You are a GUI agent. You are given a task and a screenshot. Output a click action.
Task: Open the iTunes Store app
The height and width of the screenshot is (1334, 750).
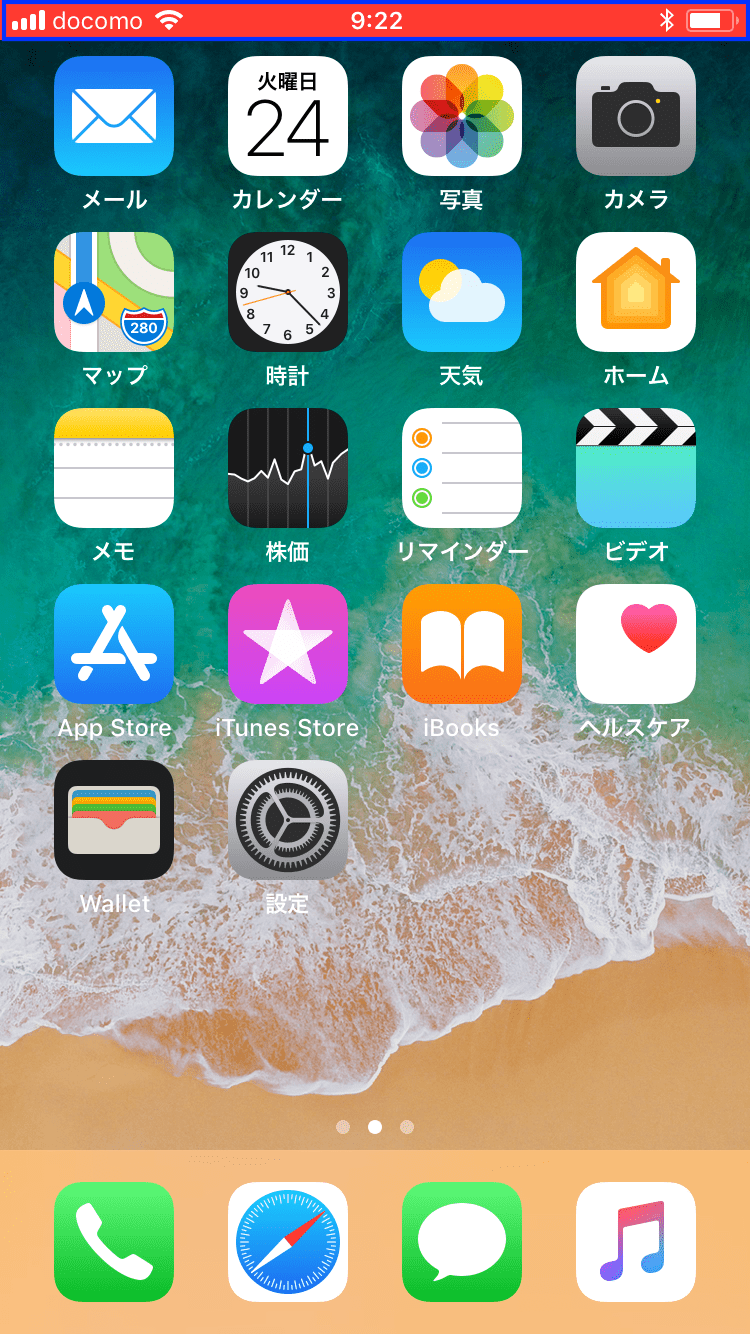(x=288, y=644)
